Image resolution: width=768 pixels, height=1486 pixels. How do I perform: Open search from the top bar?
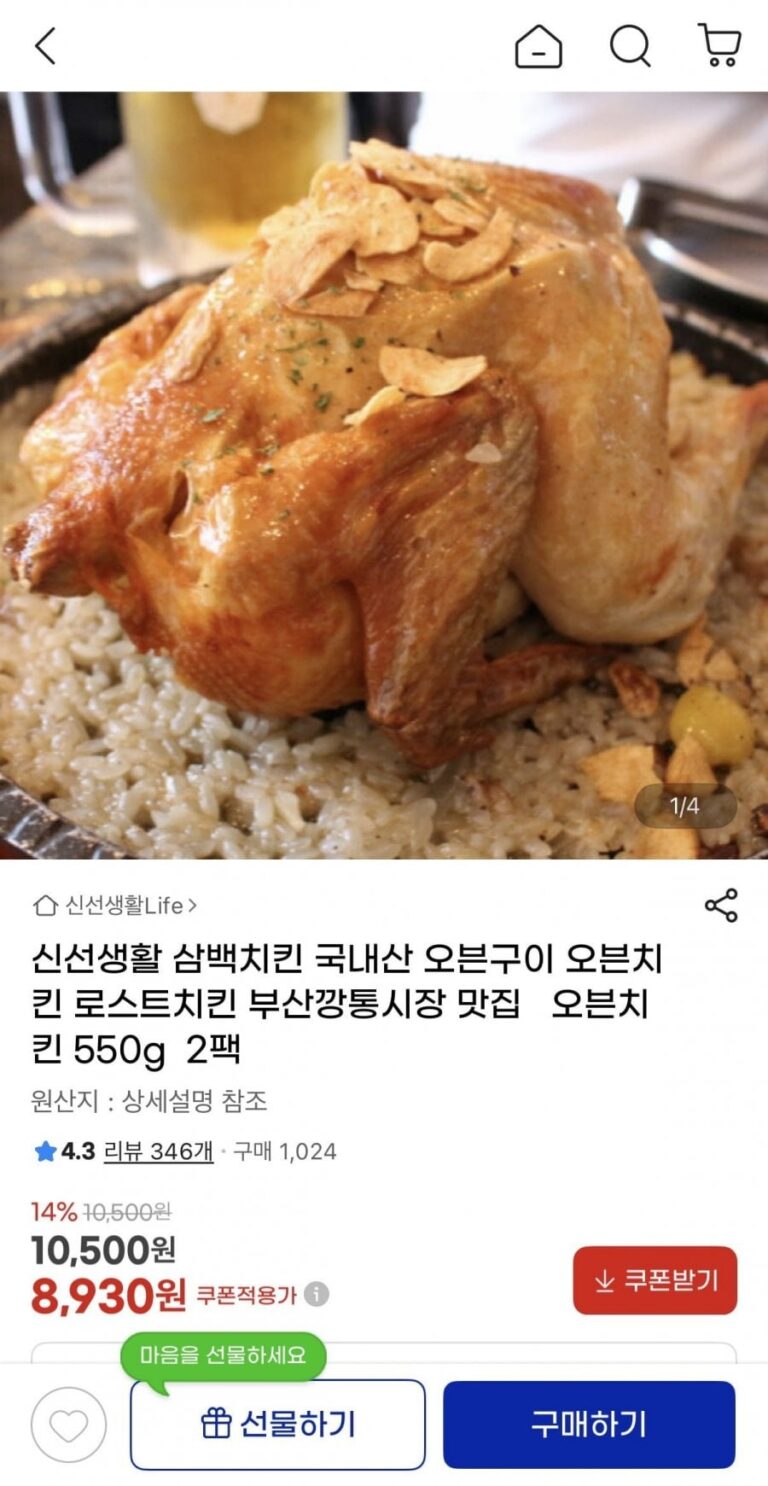click(x=630, y=46)
